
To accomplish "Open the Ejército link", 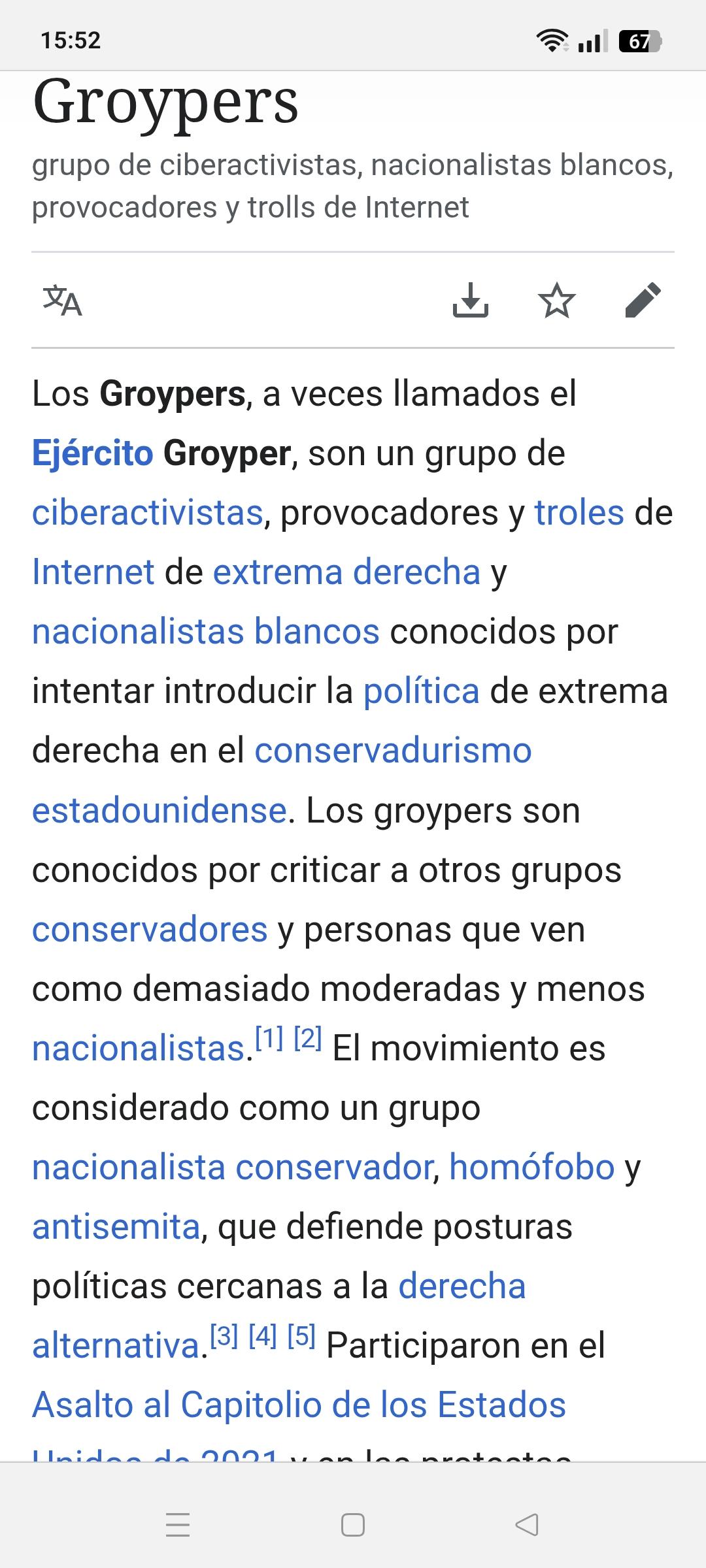I will click(92, 453).
